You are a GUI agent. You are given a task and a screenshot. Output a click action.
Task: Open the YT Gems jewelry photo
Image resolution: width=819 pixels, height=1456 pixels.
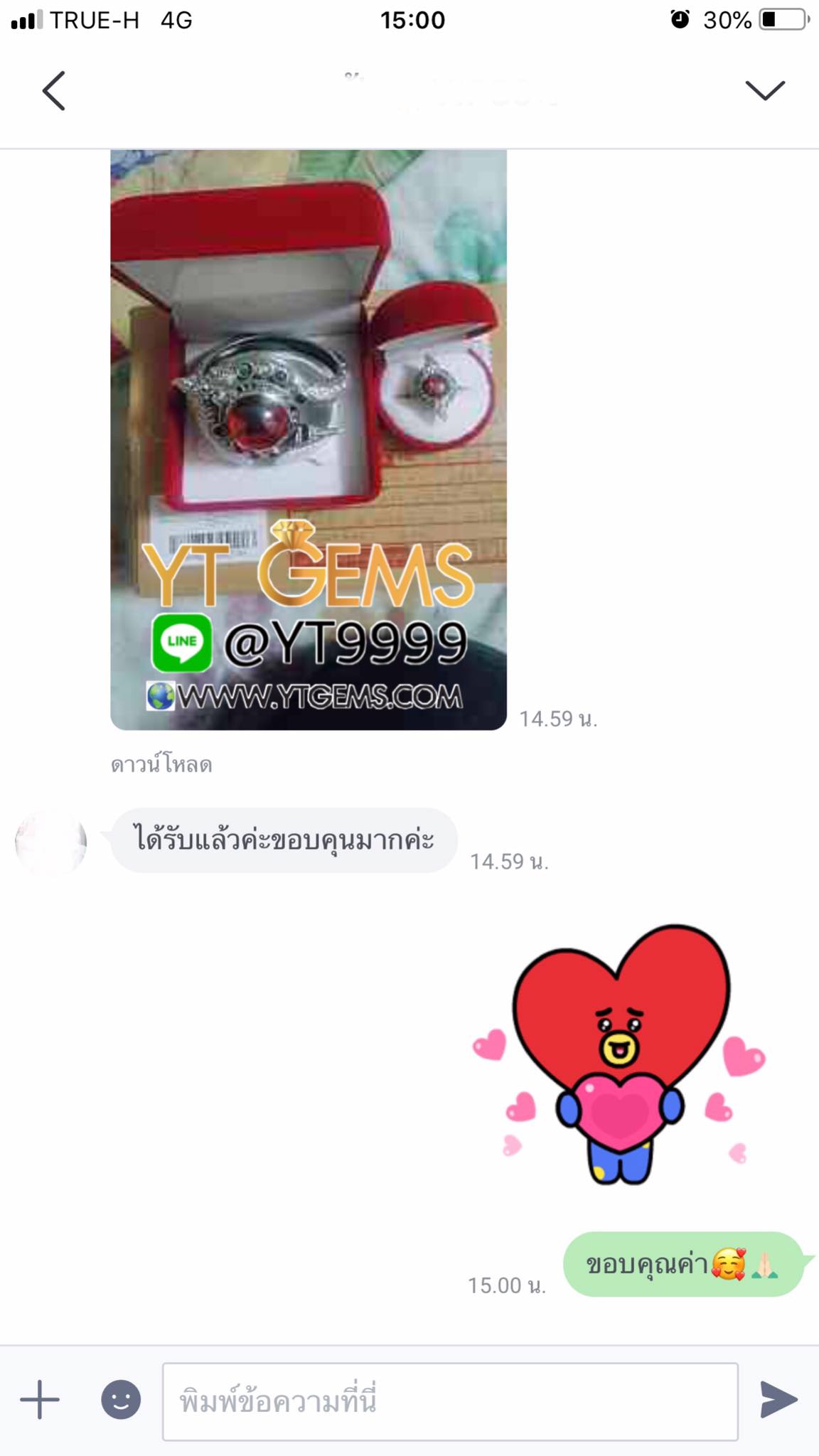tap(308, 439)
